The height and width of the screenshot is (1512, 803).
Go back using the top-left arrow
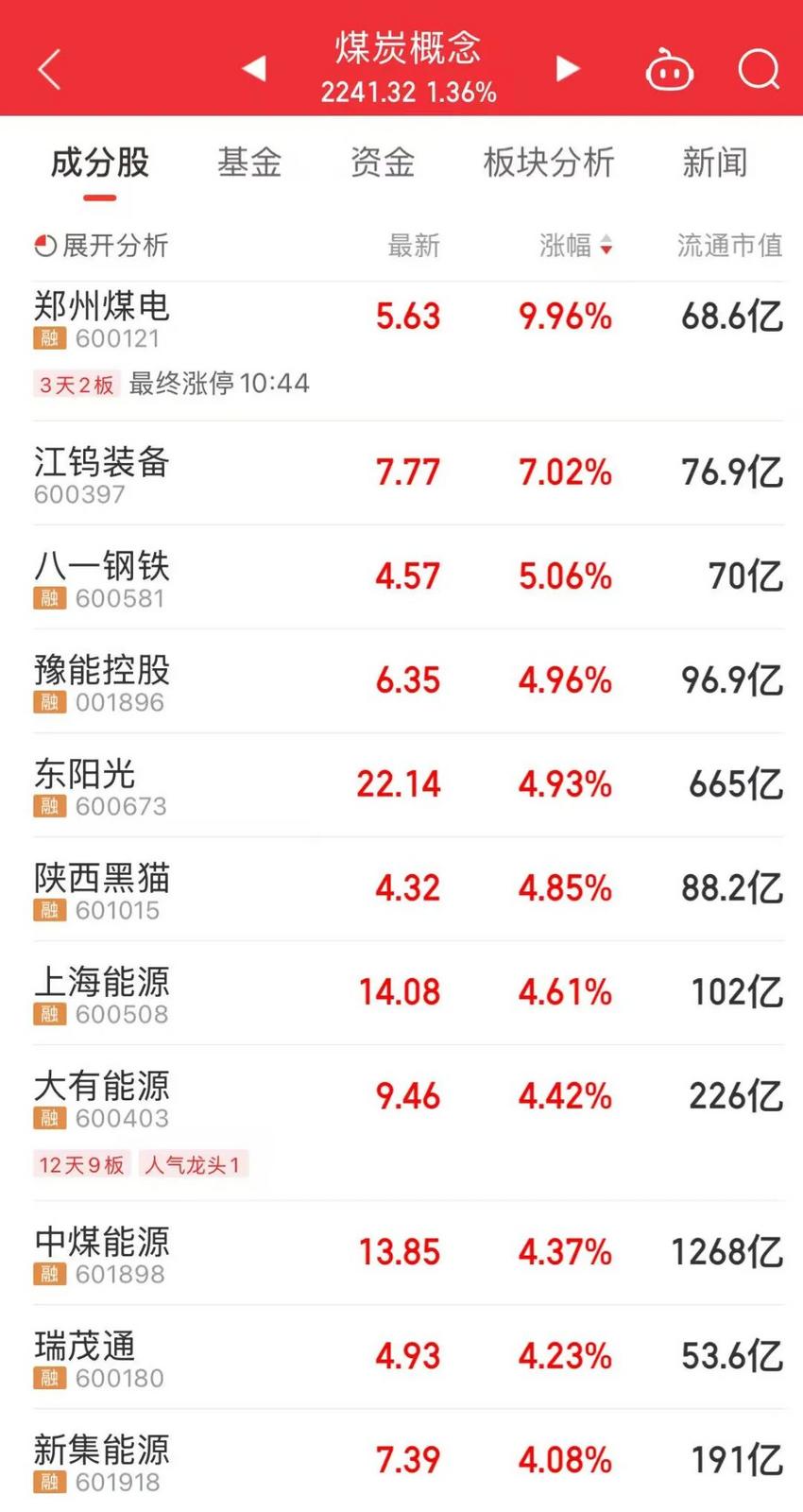[x=49, y=69]
